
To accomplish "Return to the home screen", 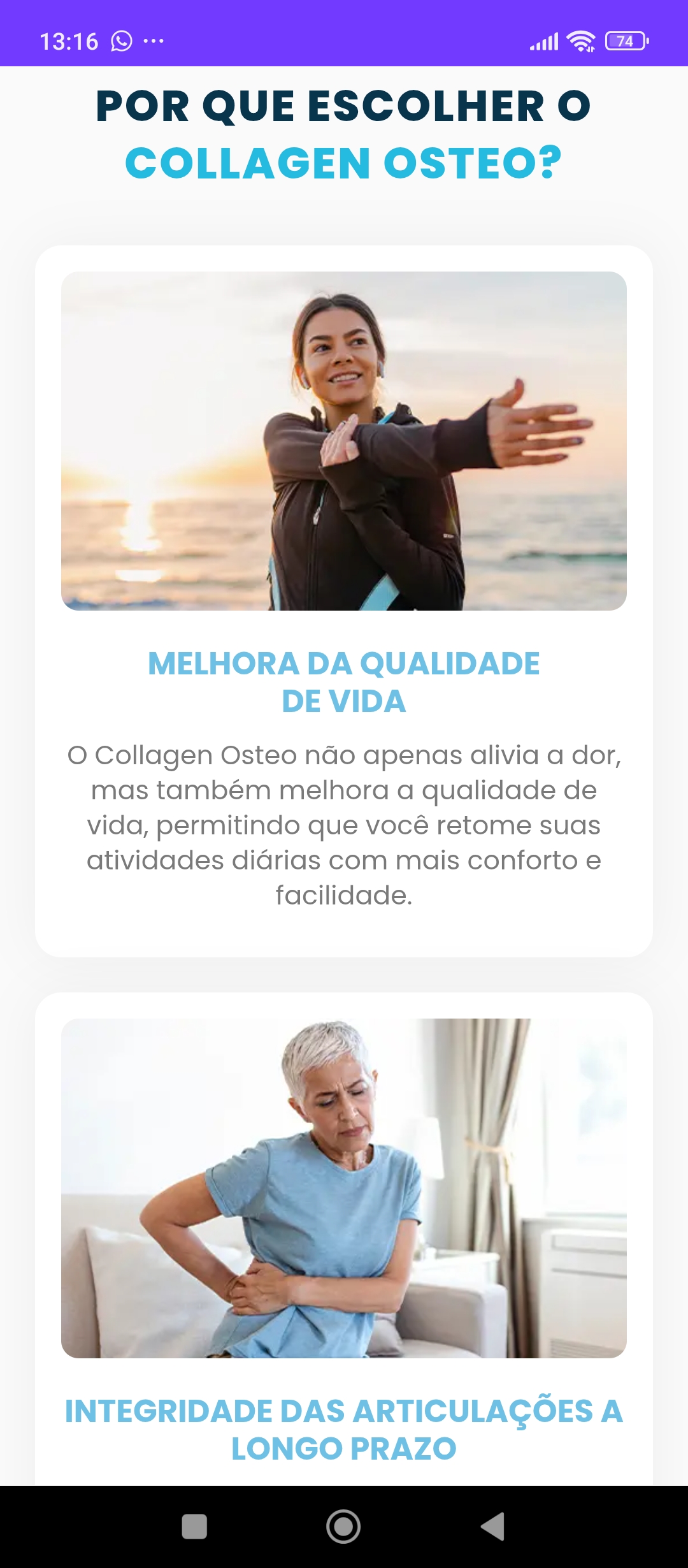I will [x=343, y=1526].
